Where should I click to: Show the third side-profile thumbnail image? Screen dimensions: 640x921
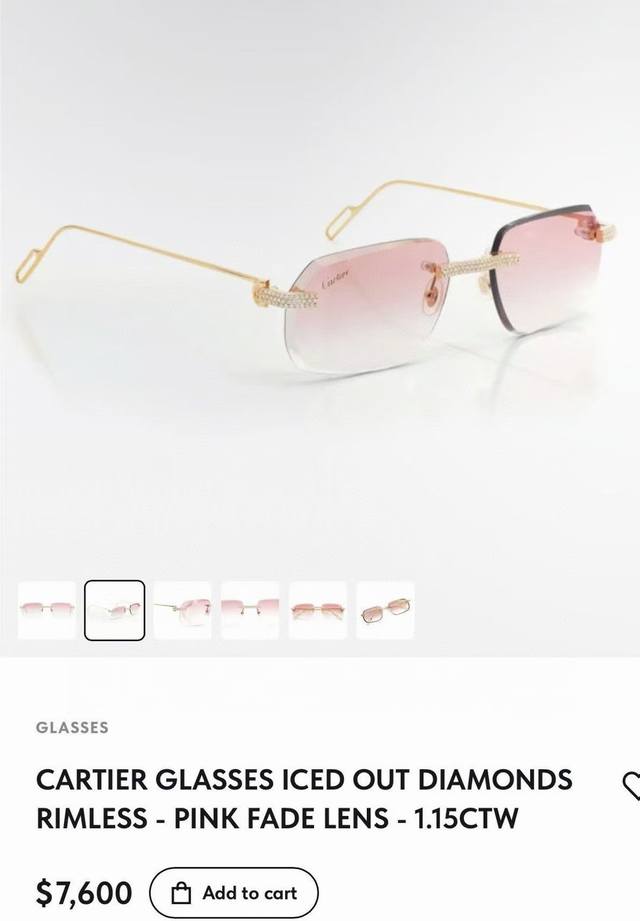182,610
